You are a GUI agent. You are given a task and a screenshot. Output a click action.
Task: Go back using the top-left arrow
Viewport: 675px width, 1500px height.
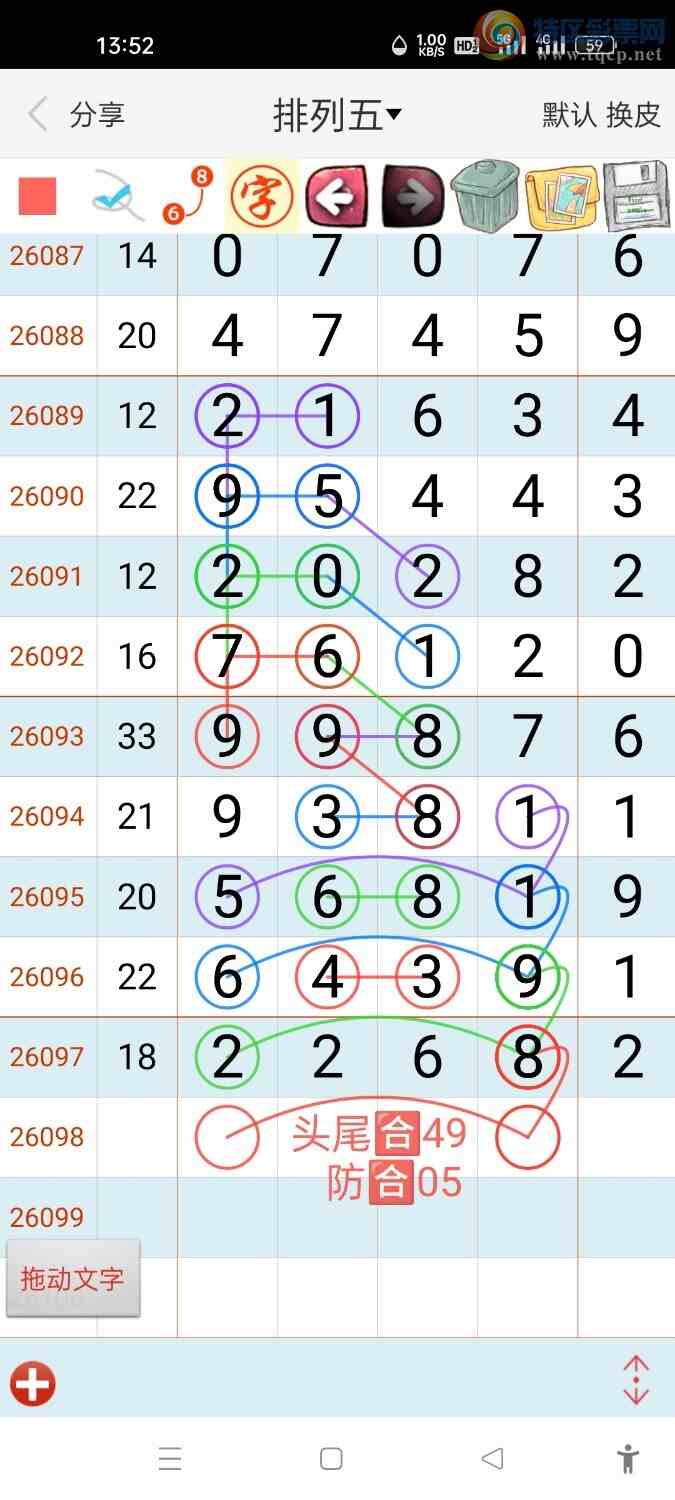click(38, 114)
